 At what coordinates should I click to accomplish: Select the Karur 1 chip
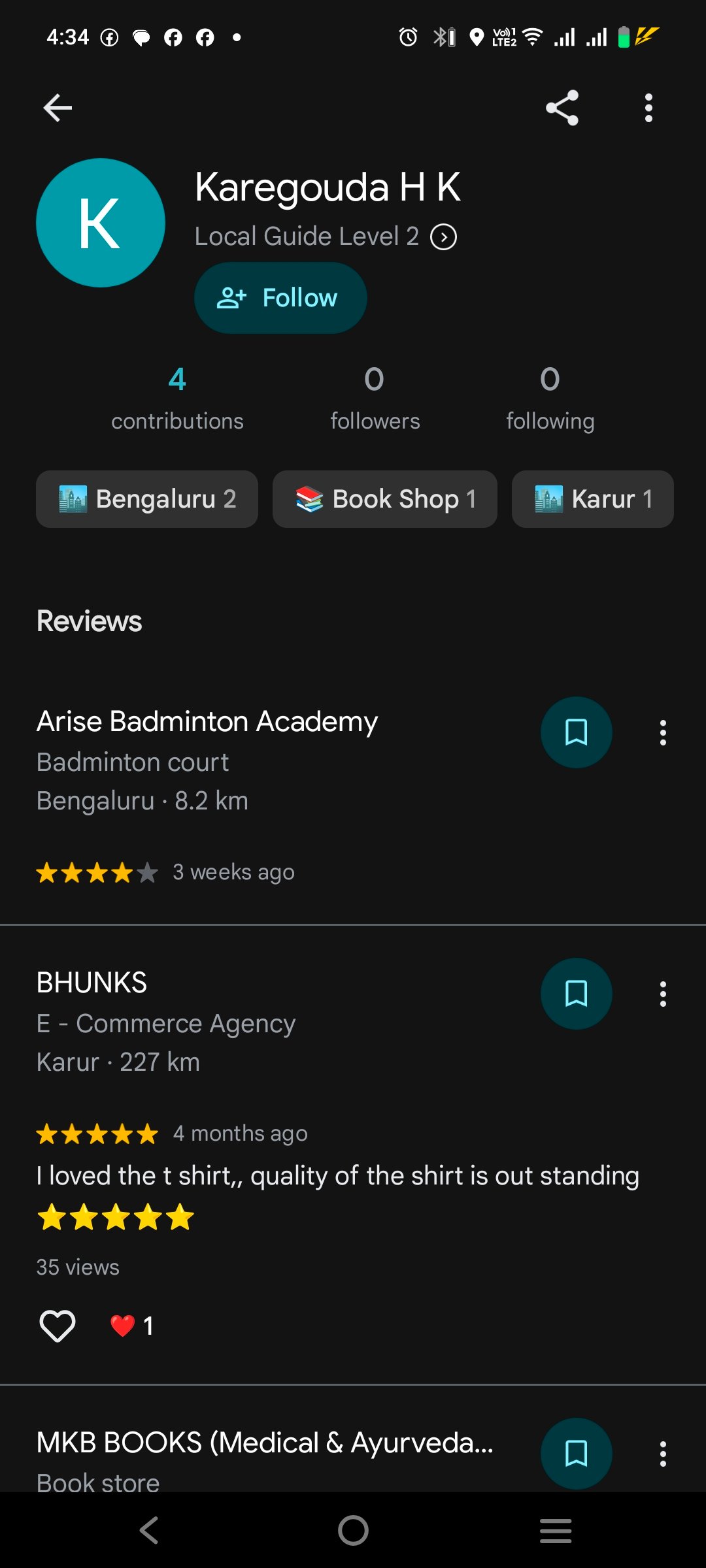coord(592,499)
